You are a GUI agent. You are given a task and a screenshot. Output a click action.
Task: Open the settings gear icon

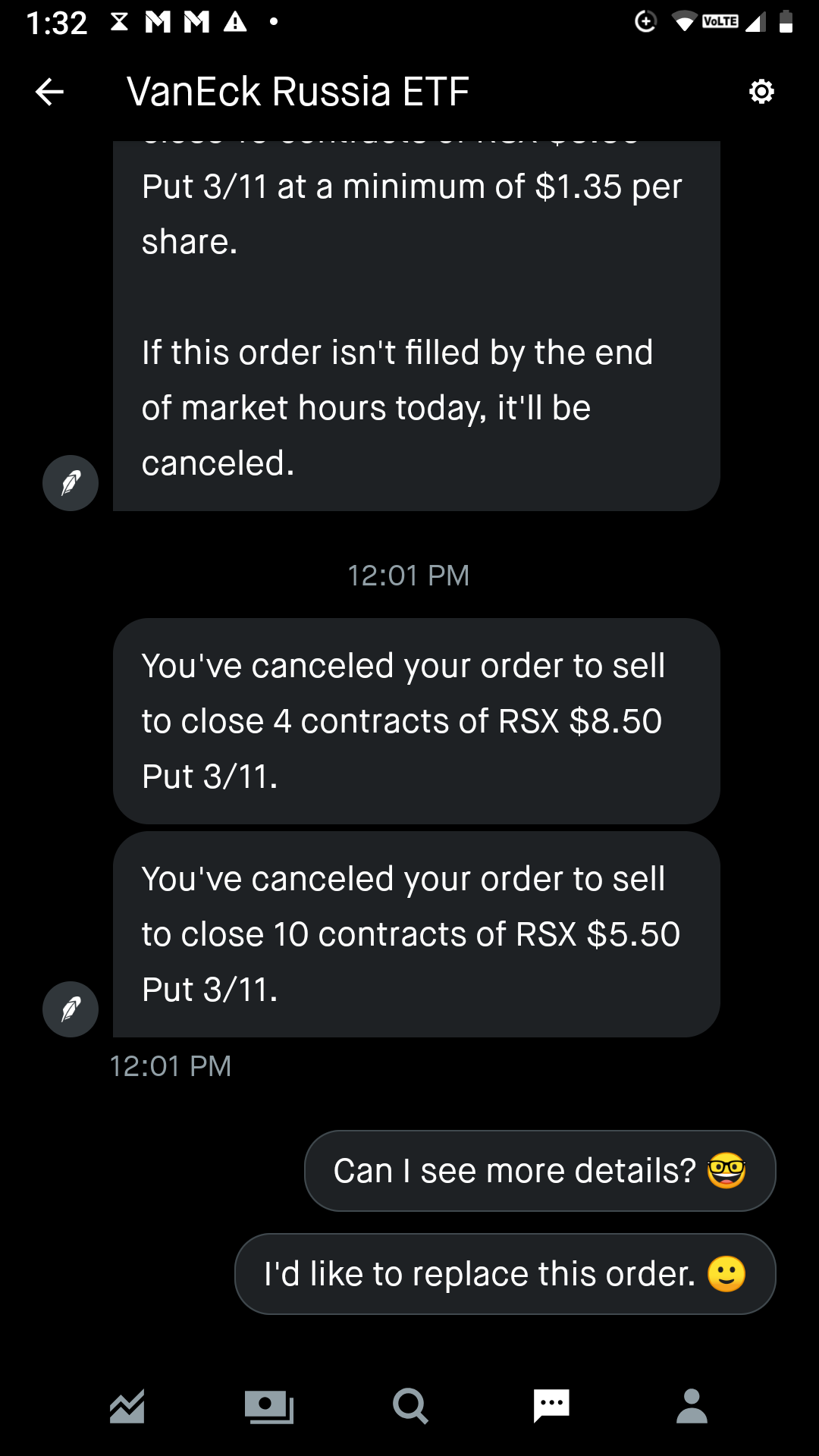point(761,92)
